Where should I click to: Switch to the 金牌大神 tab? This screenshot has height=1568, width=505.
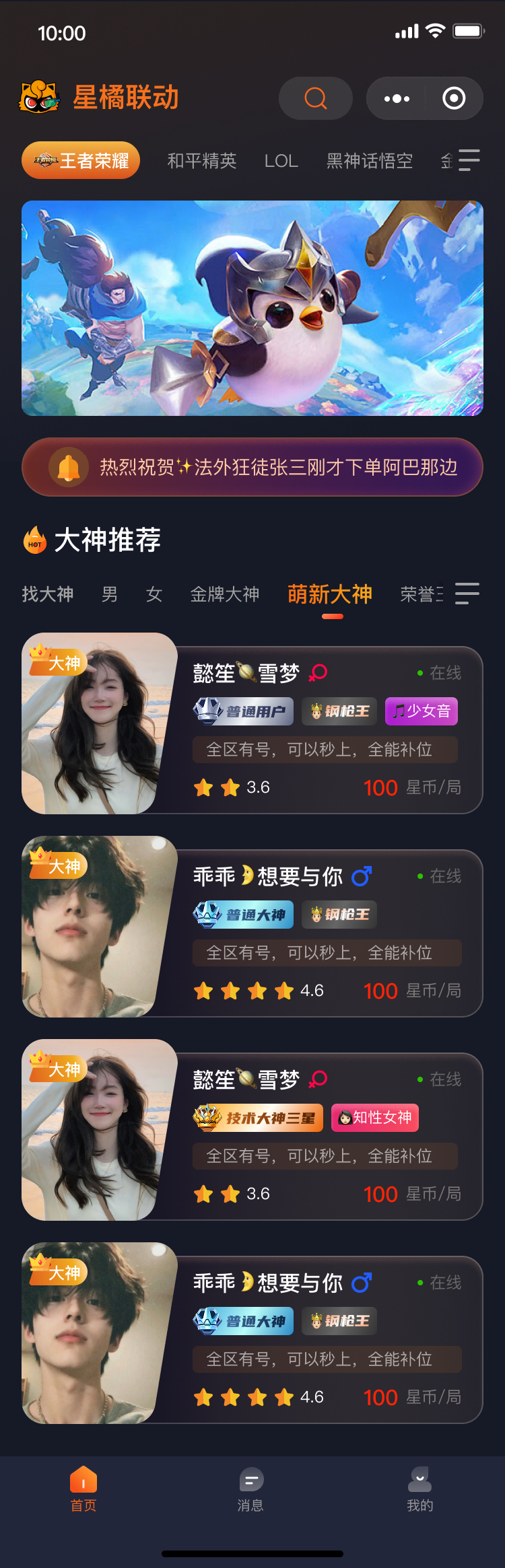tap(224, 594)
